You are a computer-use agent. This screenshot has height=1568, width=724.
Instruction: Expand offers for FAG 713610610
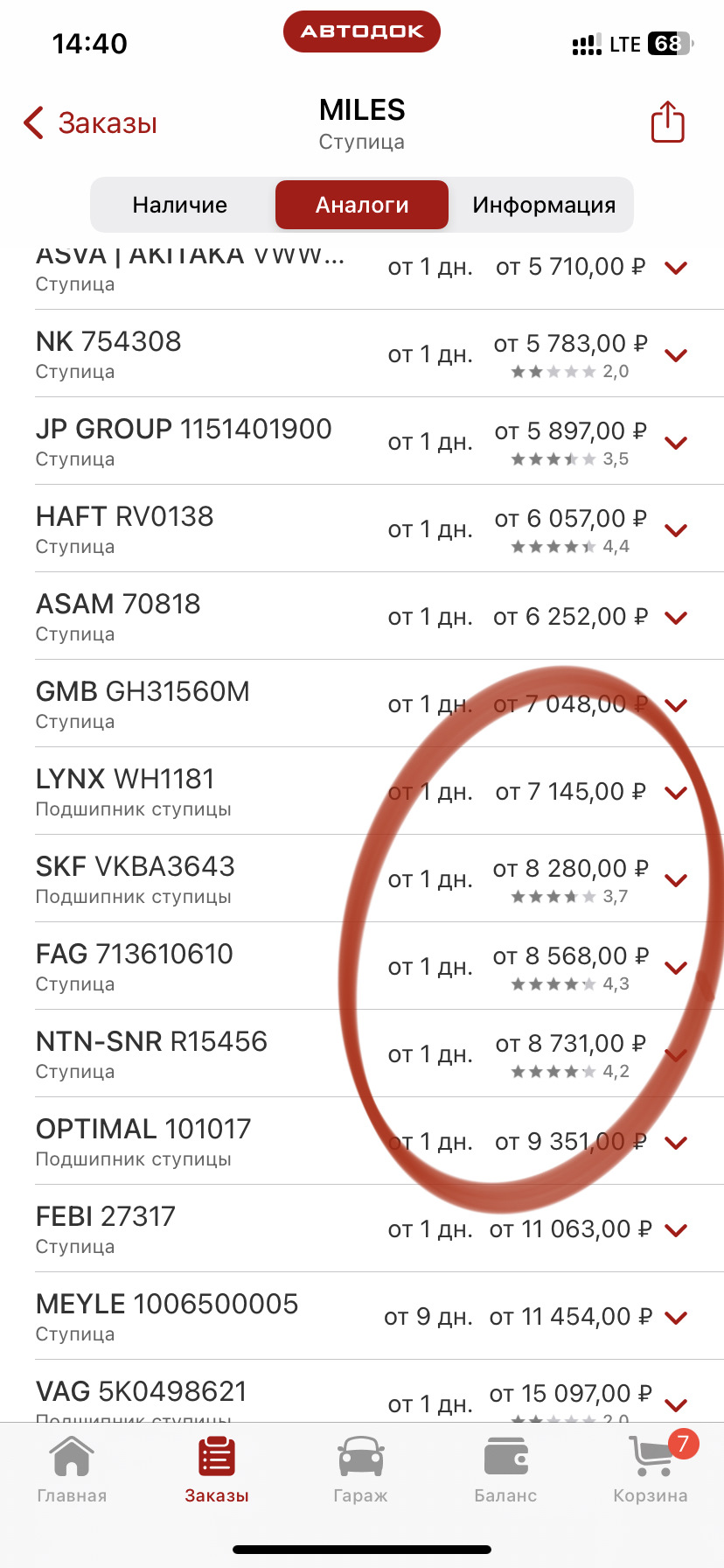pos(676,968)
